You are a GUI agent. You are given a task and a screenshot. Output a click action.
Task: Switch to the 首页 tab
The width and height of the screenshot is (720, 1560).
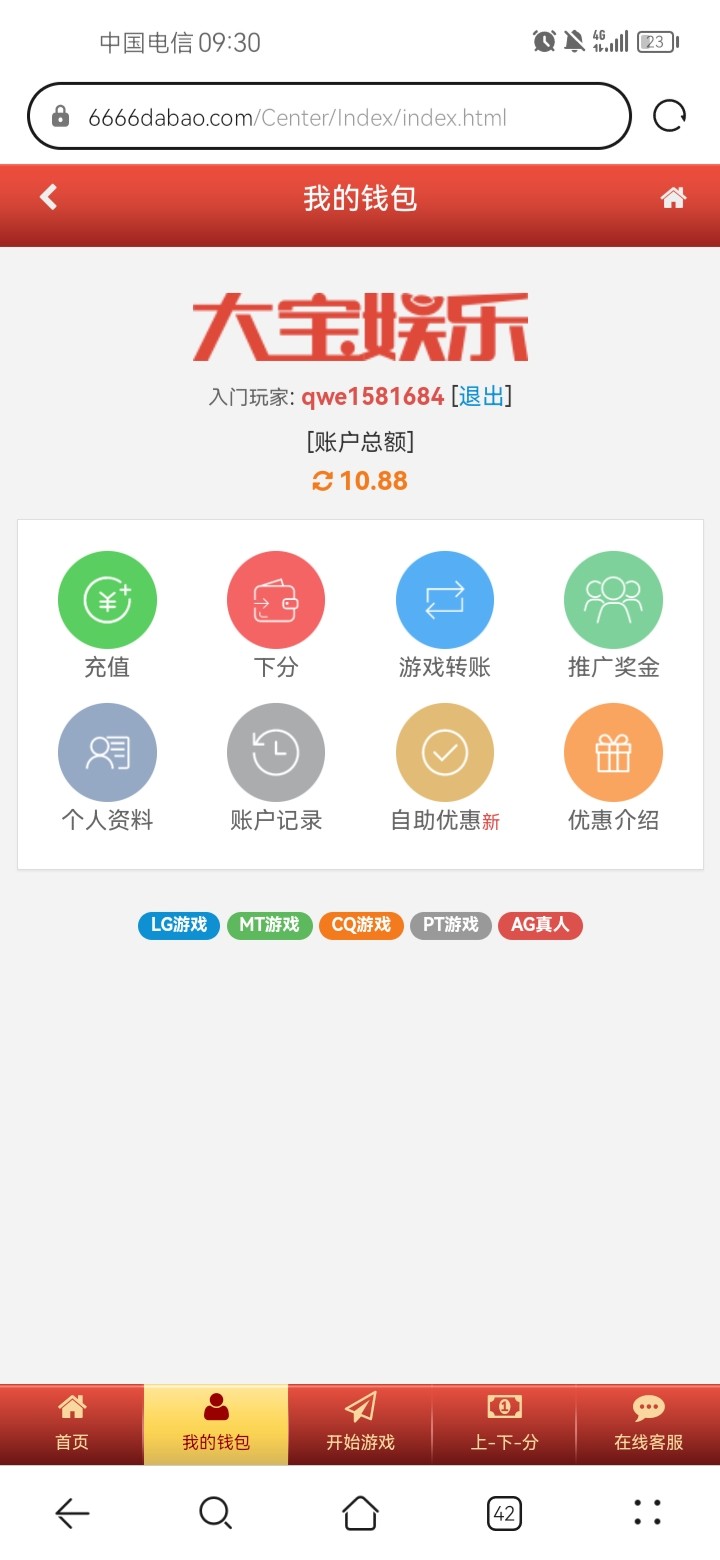point(72,1424)
